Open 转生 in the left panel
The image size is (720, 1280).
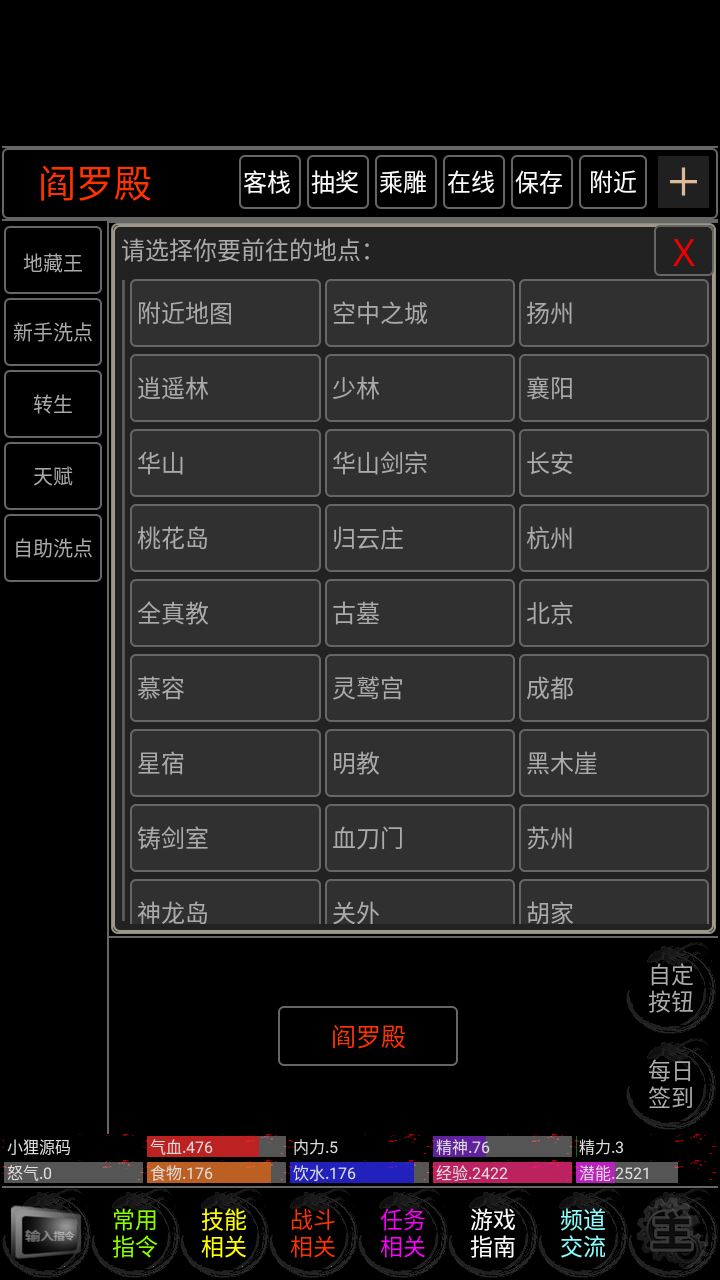coord(53,404)
